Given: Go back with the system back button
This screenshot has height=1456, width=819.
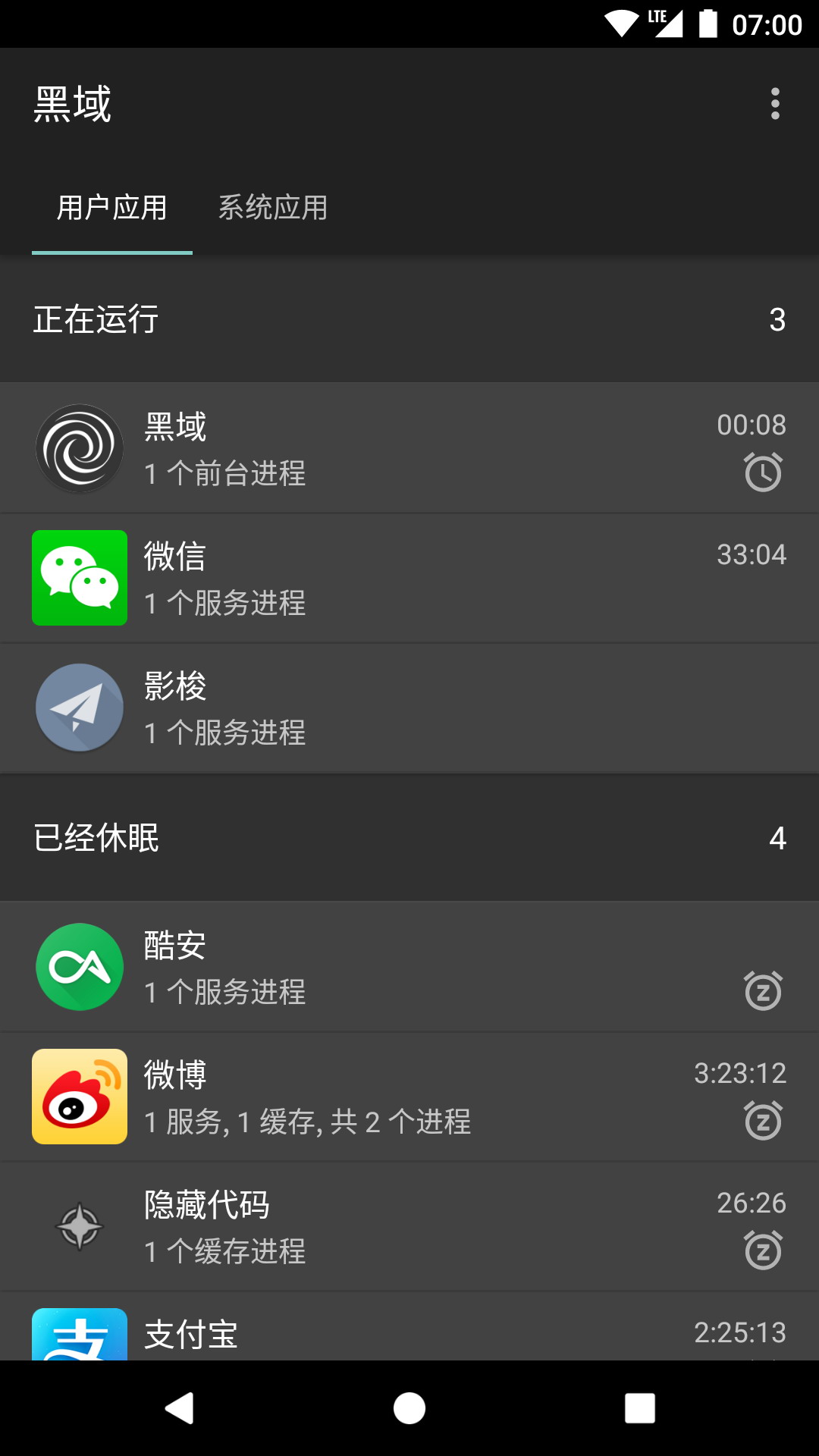Looking at the screenshot, I should 180,1408.
